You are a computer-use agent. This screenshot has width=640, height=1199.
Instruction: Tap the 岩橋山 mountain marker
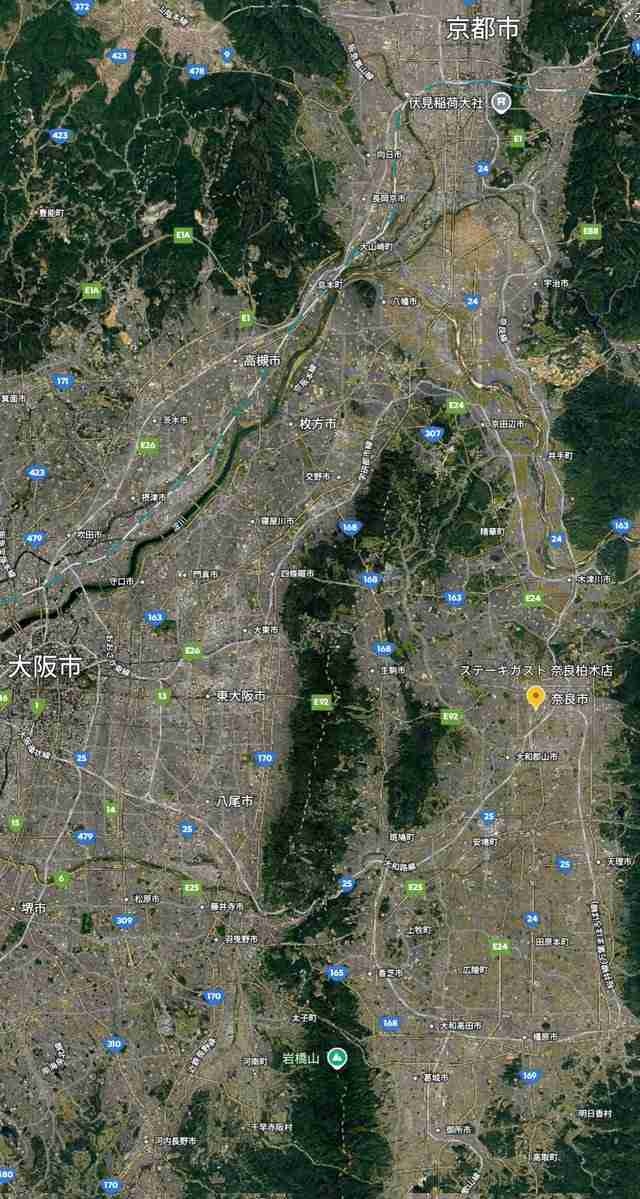click(338, 1057)
